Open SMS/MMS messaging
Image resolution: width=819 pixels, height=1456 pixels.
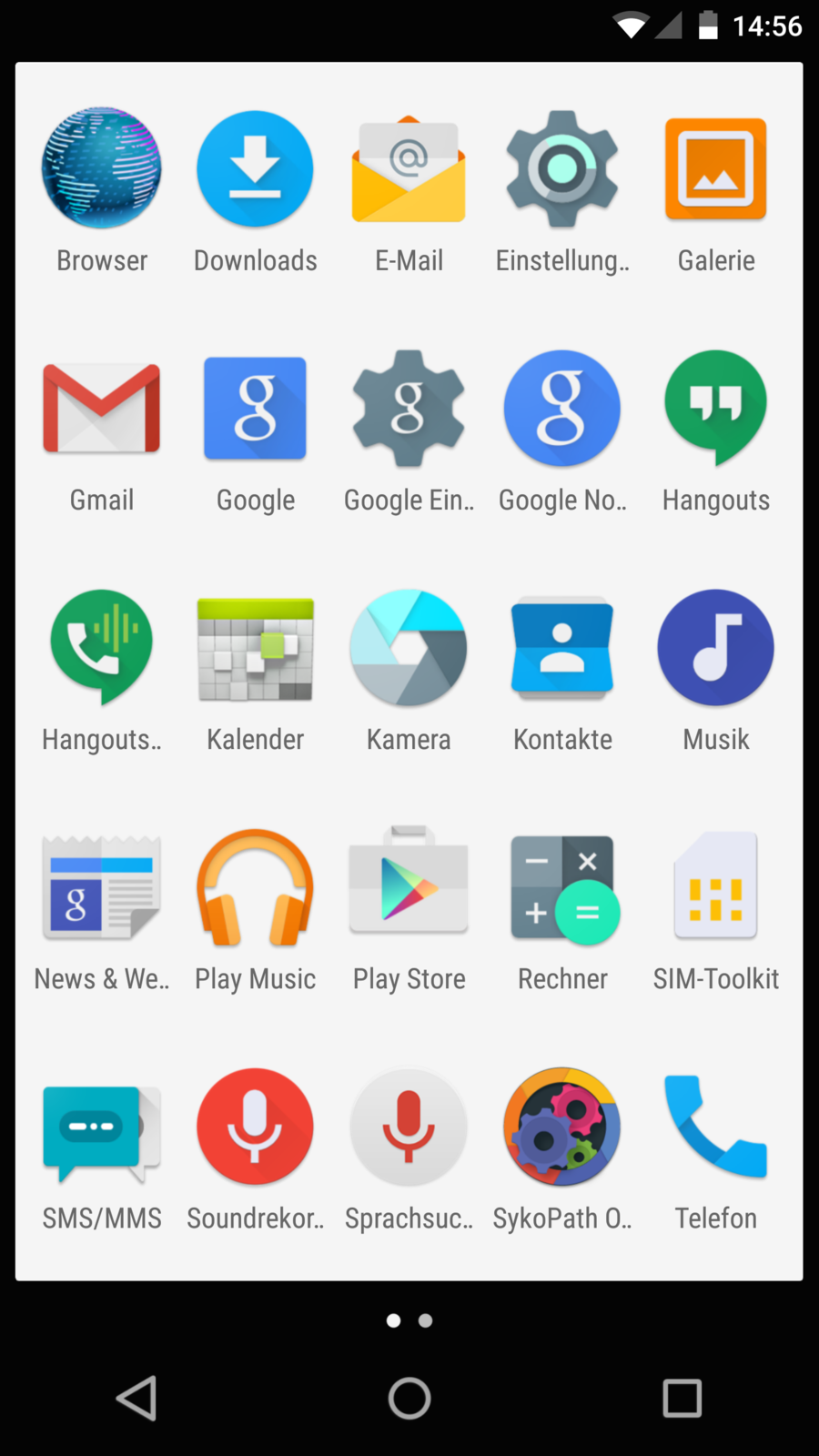click(x=102, y=1127)
